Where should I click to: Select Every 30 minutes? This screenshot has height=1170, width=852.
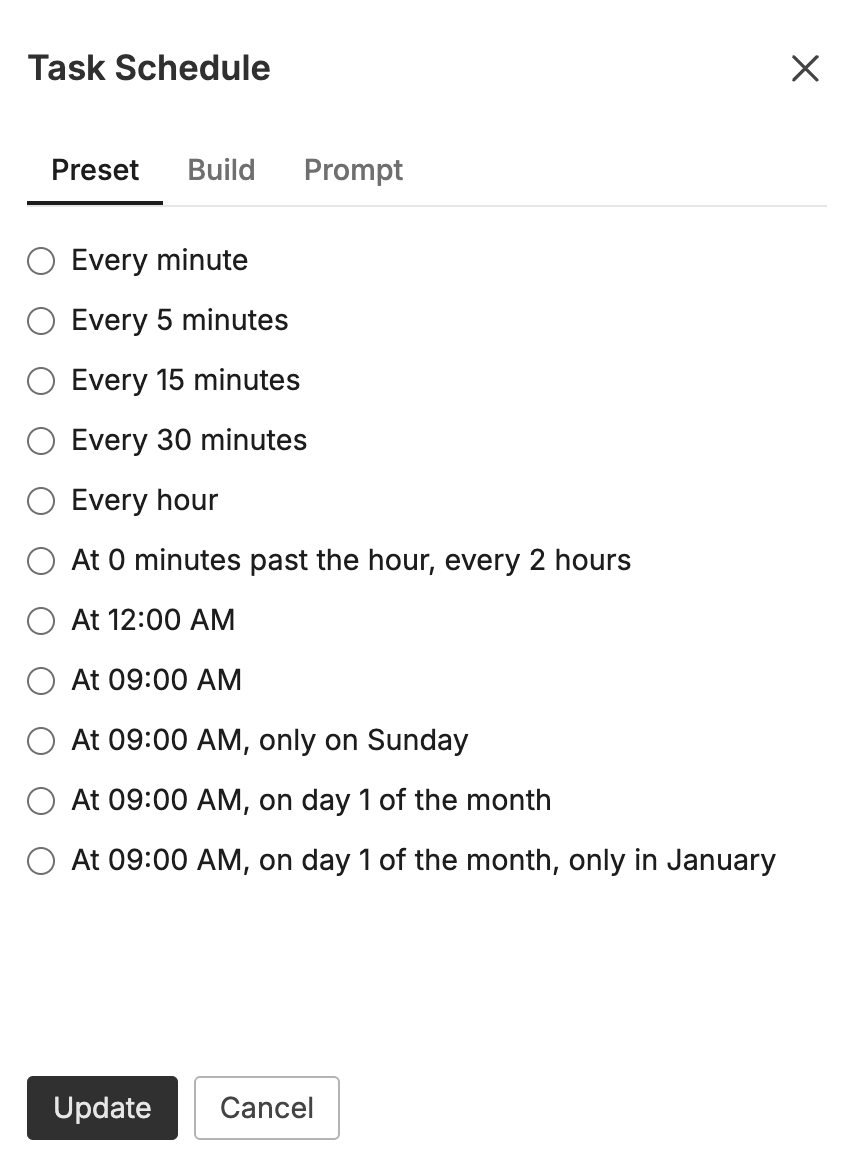point(41,441)
